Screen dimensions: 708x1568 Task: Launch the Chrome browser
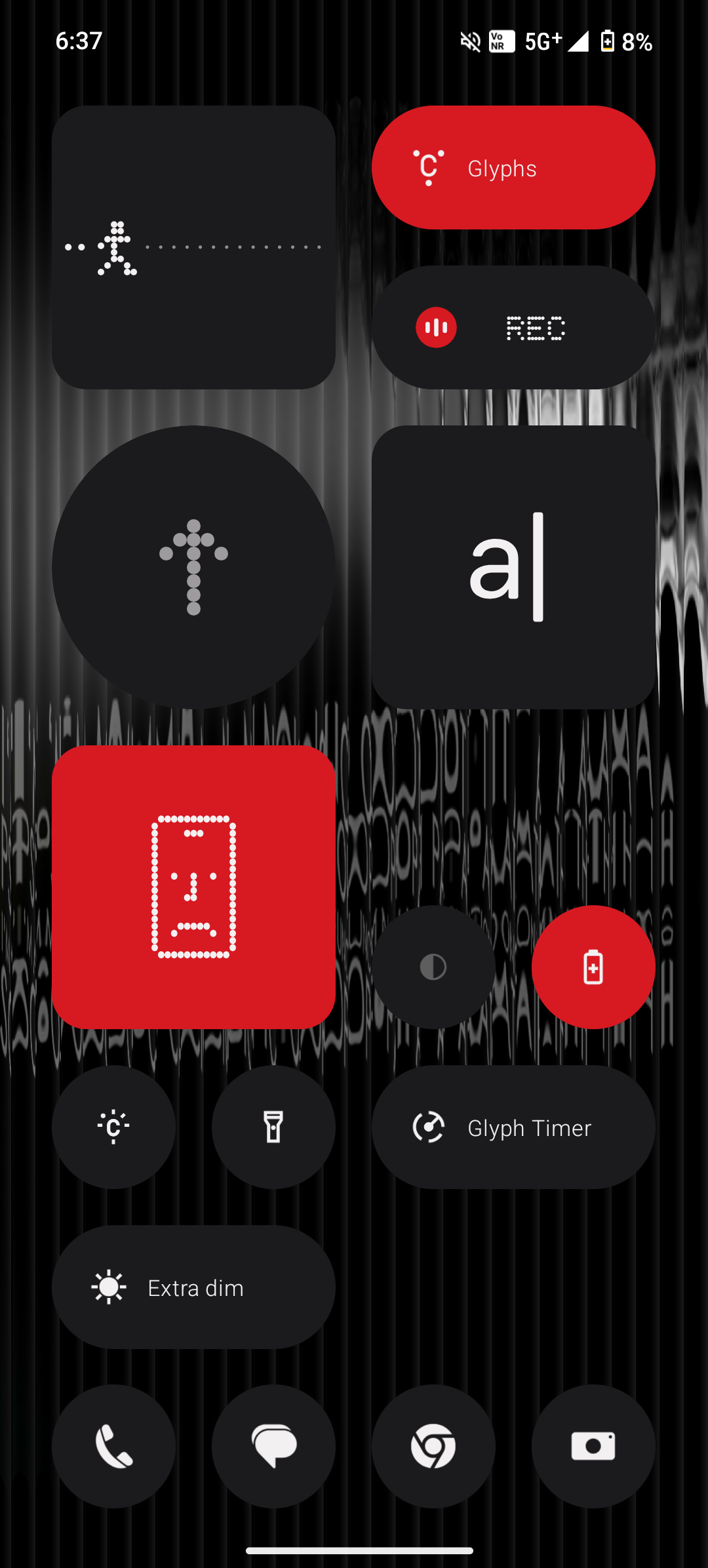[433, 1446]
